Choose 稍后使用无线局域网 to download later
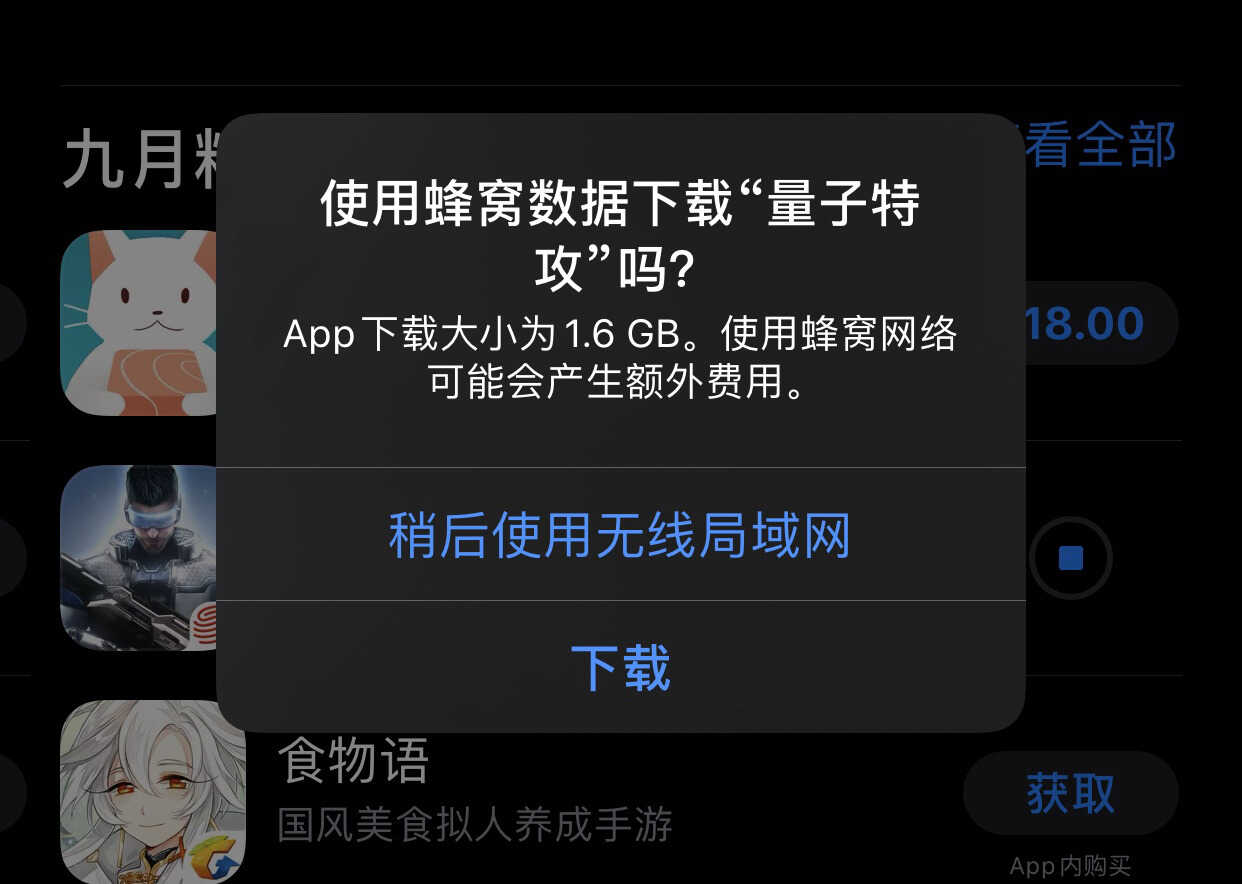The width and height of the screenshot is (1242, 884). click(620, 535)
